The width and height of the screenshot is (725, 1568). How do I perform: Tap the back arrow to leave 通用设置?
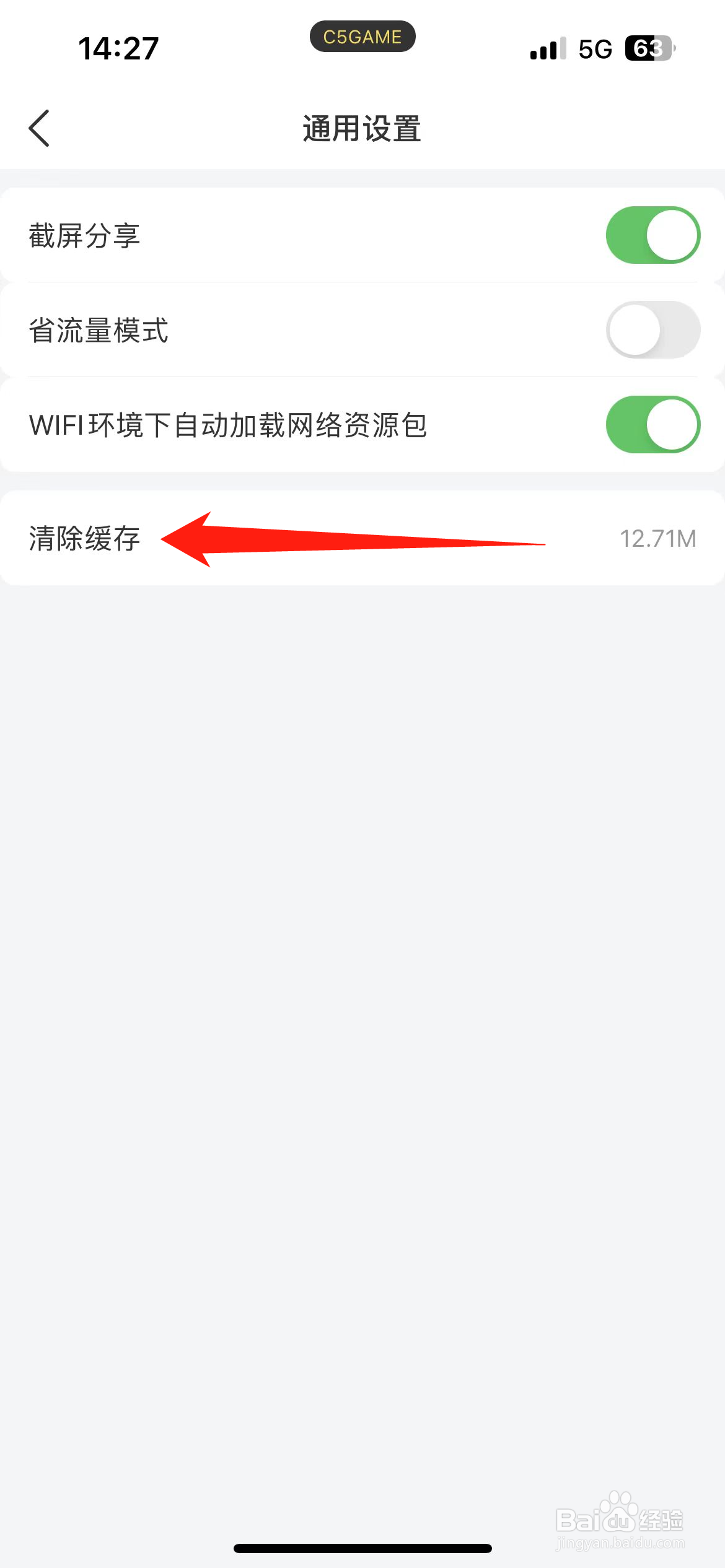coord(38,128)
